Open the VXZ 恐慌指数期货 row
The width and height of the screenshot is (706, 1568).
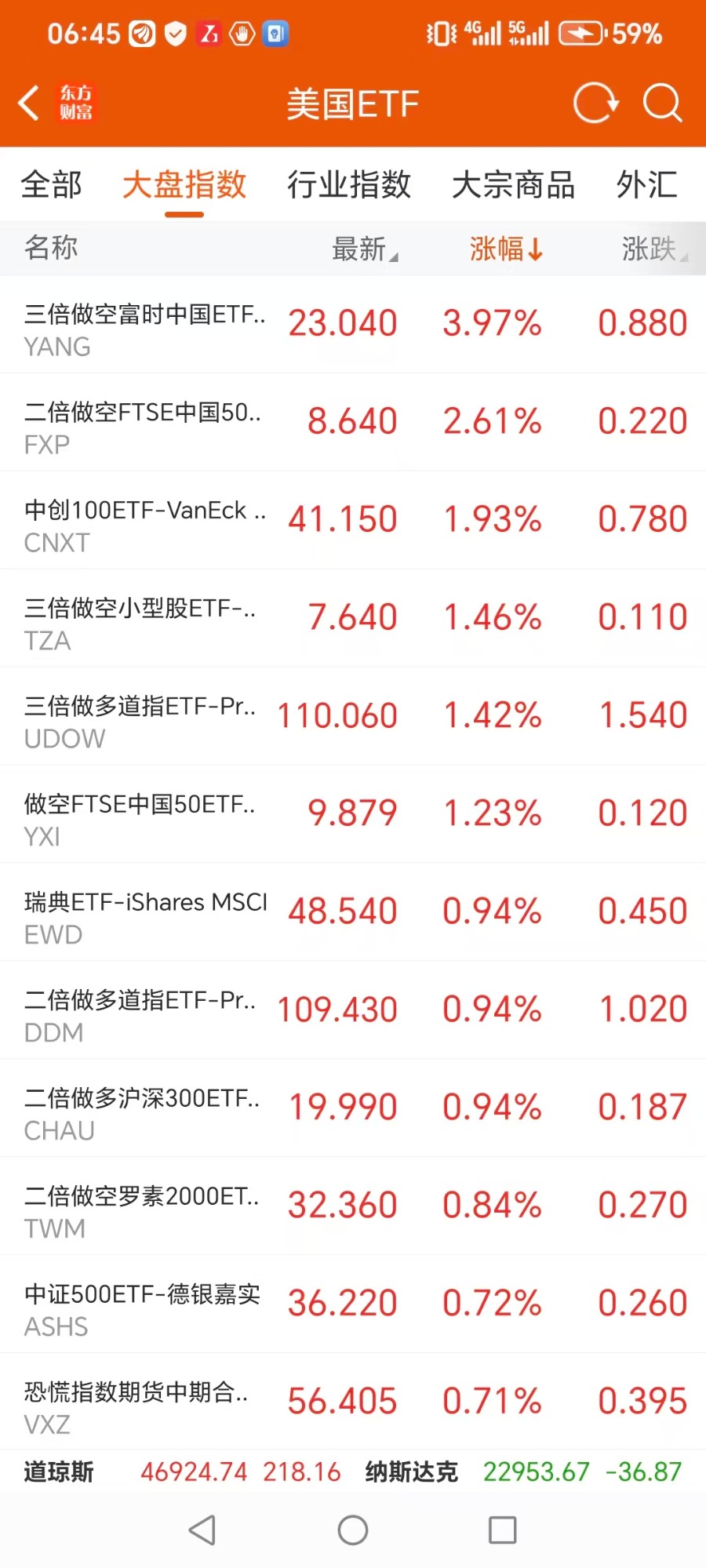coord(353,1402)
